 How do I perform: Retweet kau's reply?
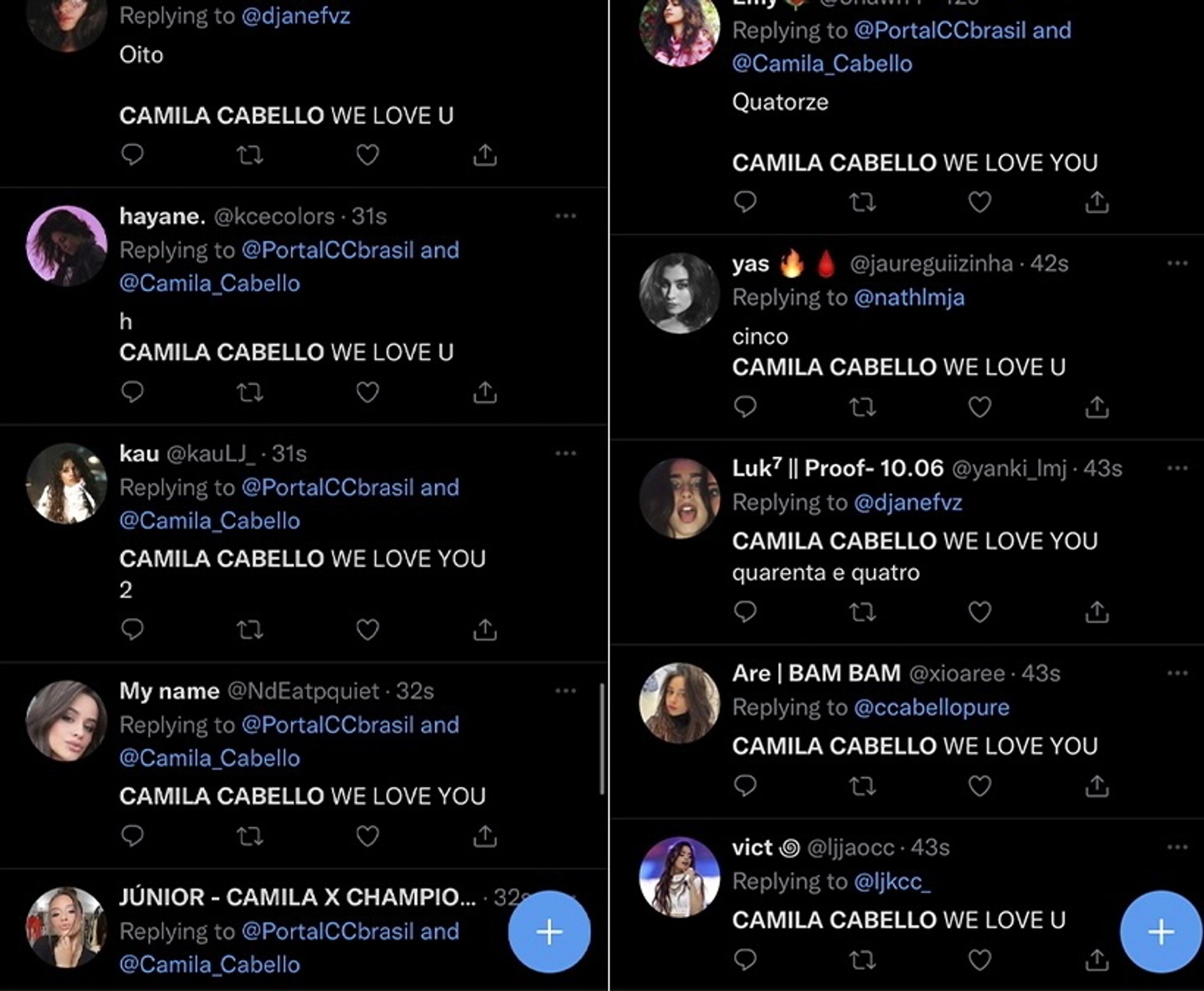point(250,629)
